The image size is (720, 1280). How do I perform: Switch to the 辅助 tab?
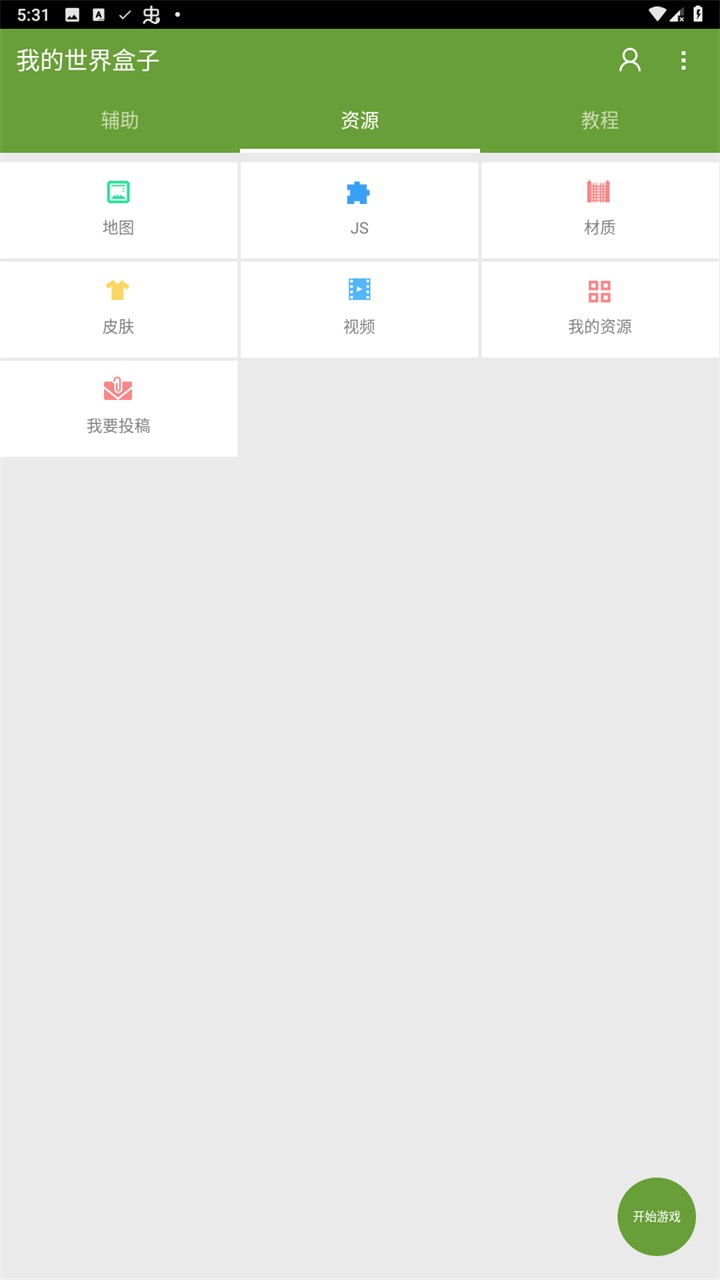point(119,120)
